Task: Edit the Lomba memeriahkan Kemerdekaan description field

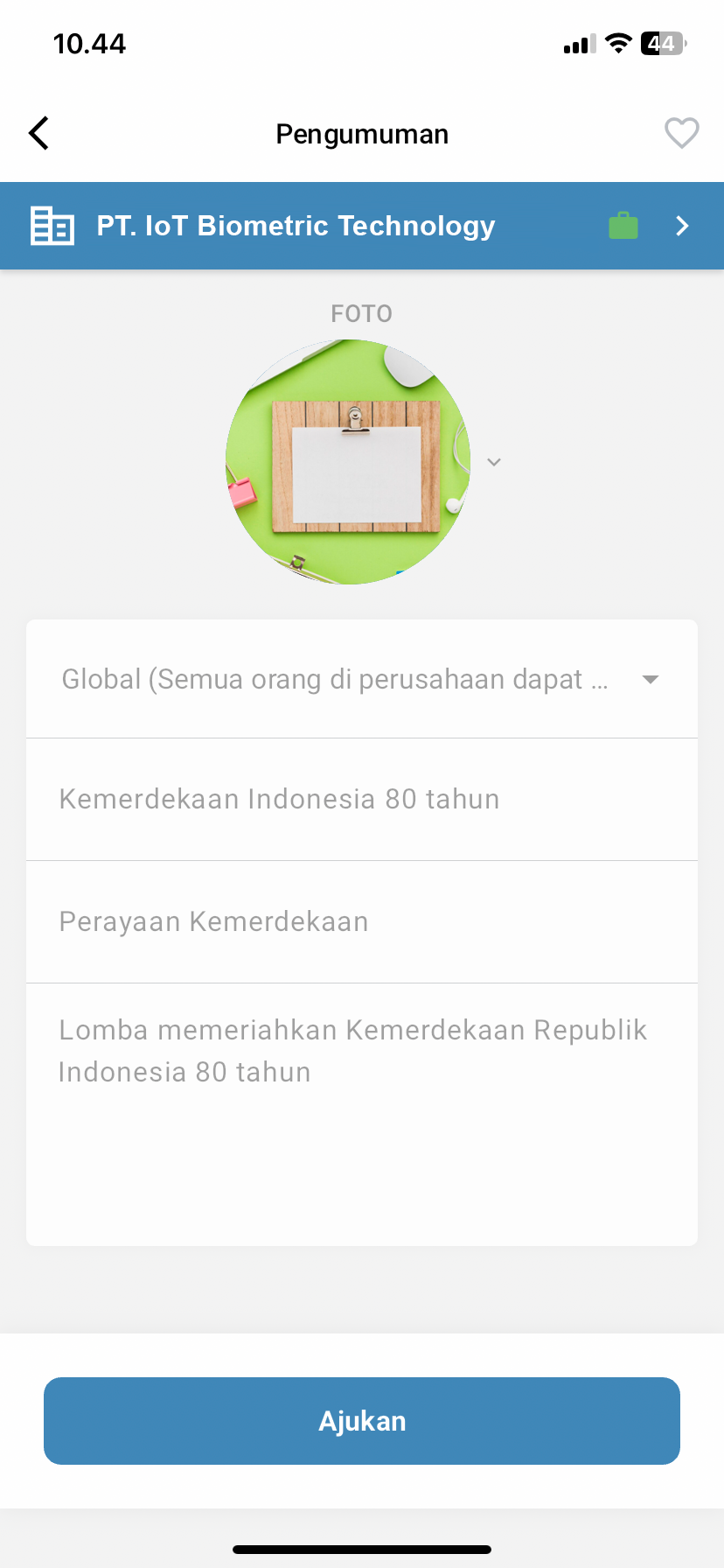Action: tap(362, 1111)
